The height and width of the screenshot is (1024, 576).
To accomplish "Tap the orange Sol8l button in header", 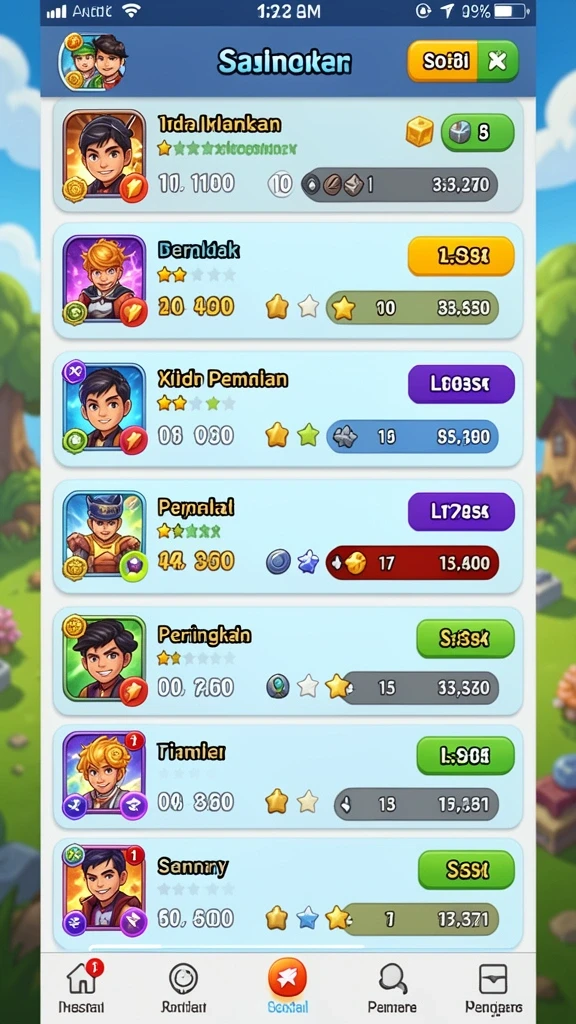I will (445, 61).
